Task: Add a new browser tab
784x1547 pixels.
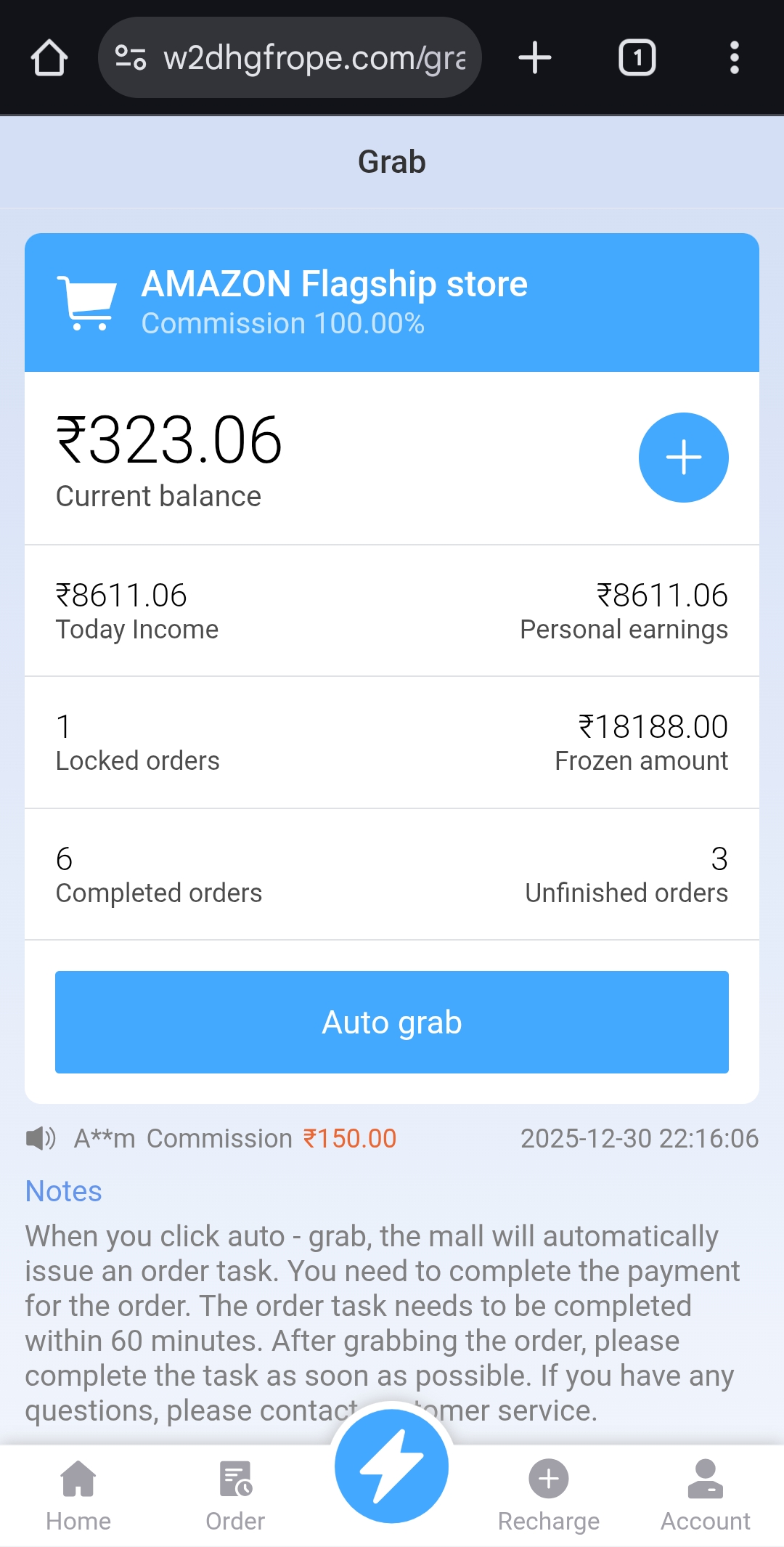Action: click(535, 57)
